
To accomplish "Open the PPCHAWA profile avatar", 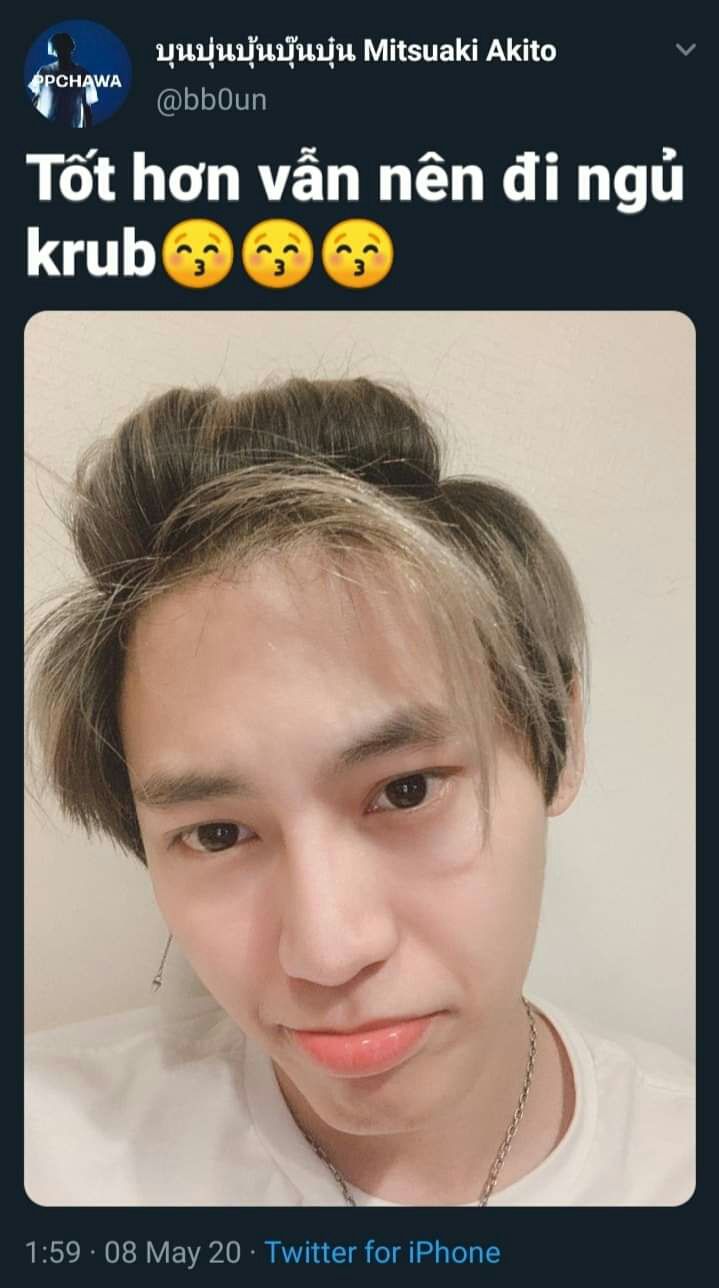I will click(x=78, y=74).
